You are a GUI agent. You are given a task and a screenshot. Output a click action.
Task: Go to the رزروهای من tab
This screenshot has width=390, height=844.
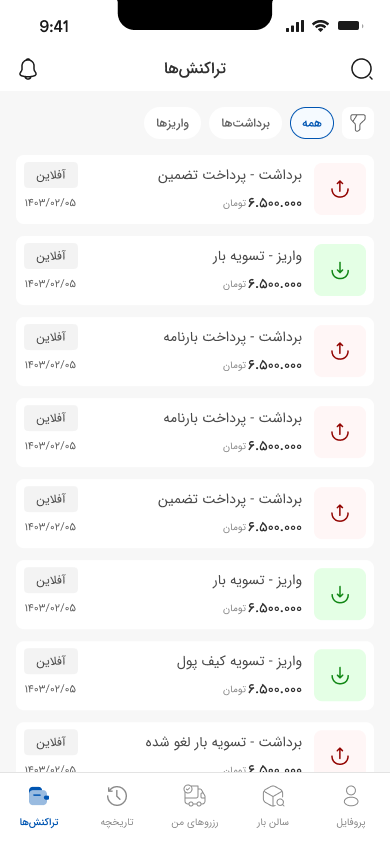(x=195, y=806)
